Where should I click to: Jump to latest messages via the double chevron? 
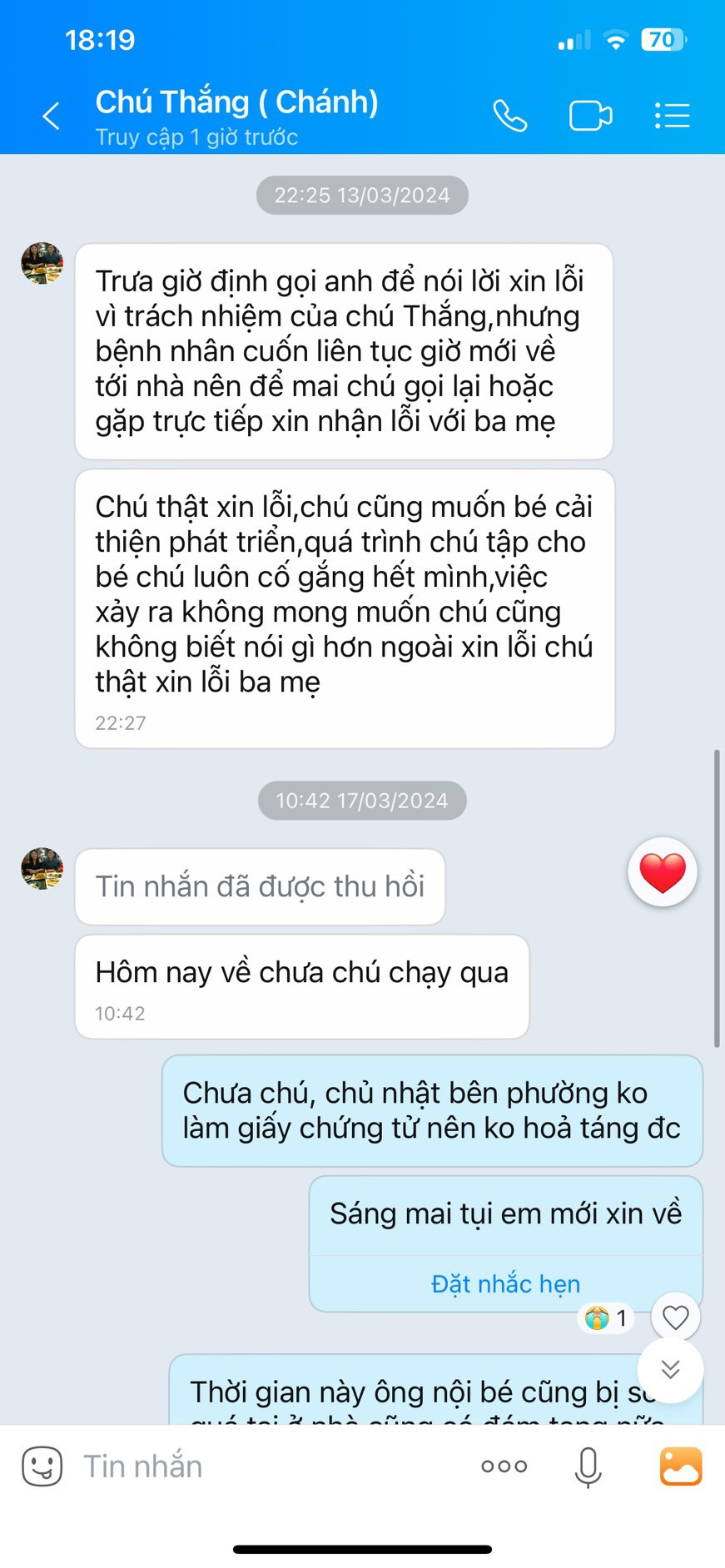click(x=671, y=1369)
